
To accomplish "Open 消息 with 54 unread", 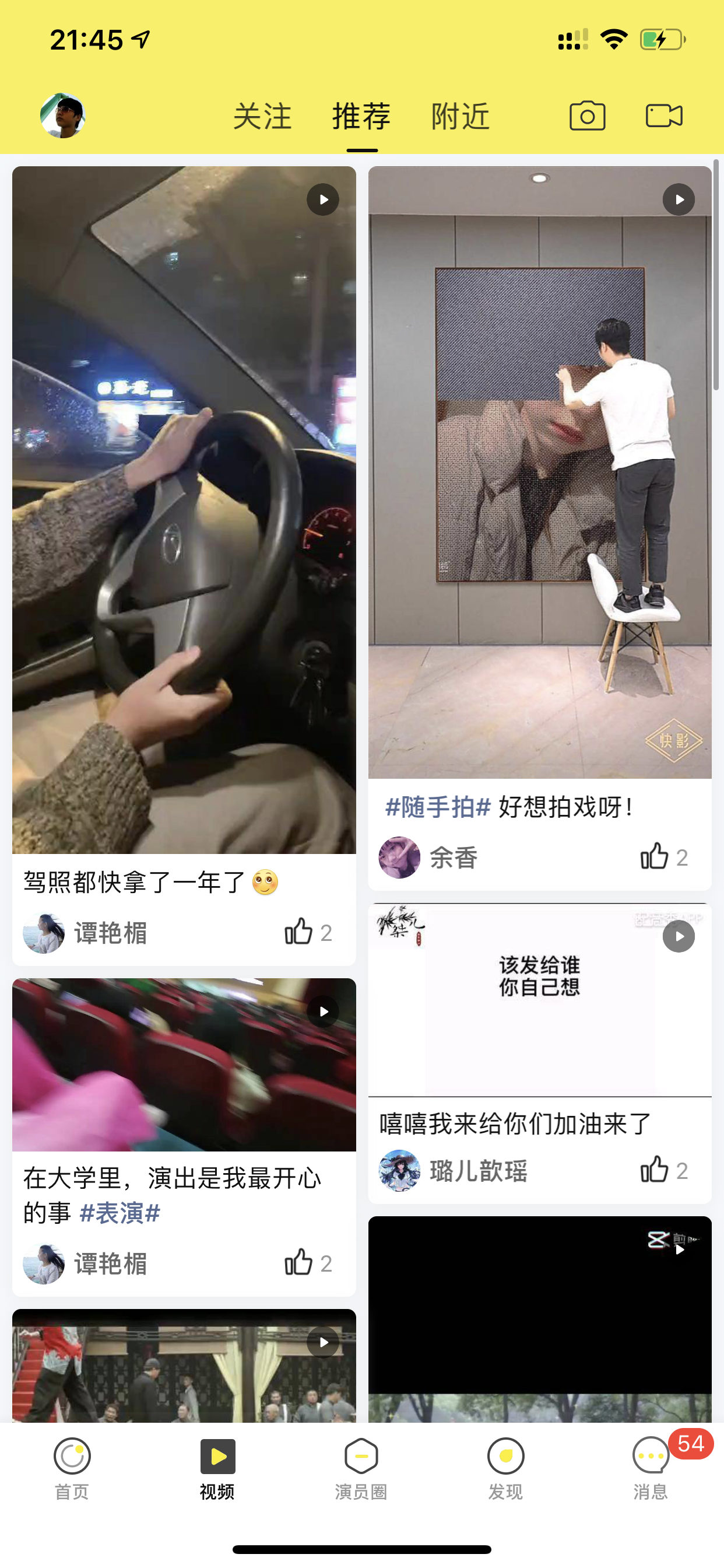I will click(651, 1467).
